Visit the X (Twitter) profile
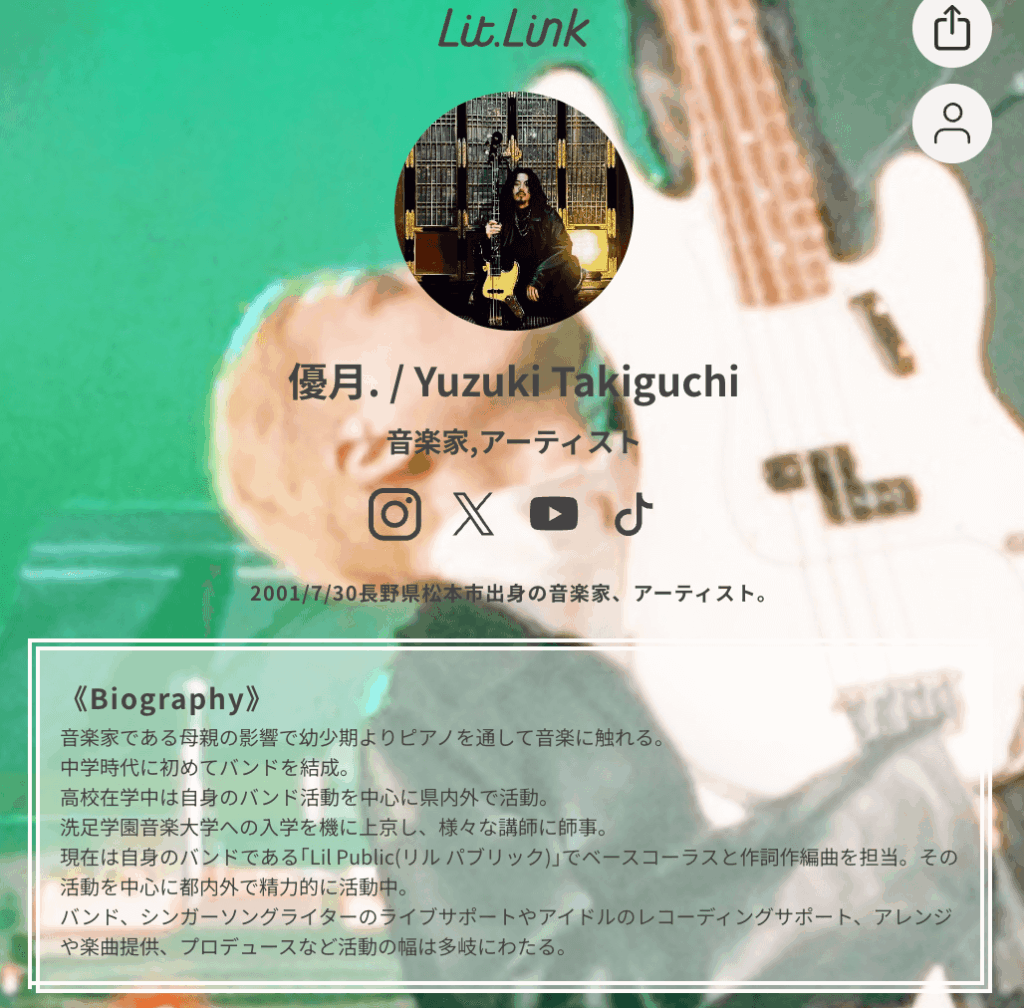 pos(474,514)
